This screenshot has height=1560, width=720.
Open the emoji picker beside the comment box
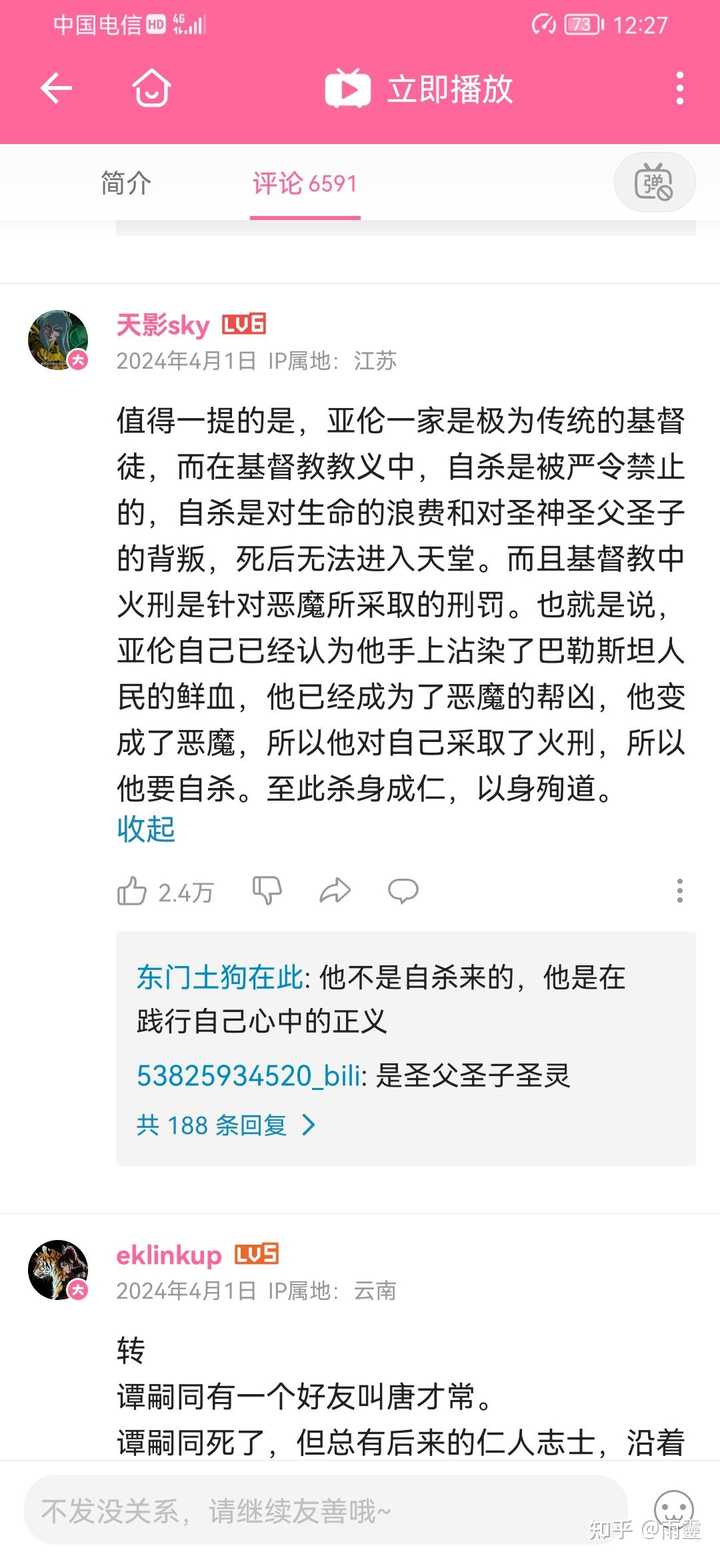[x=673, y=1510]
